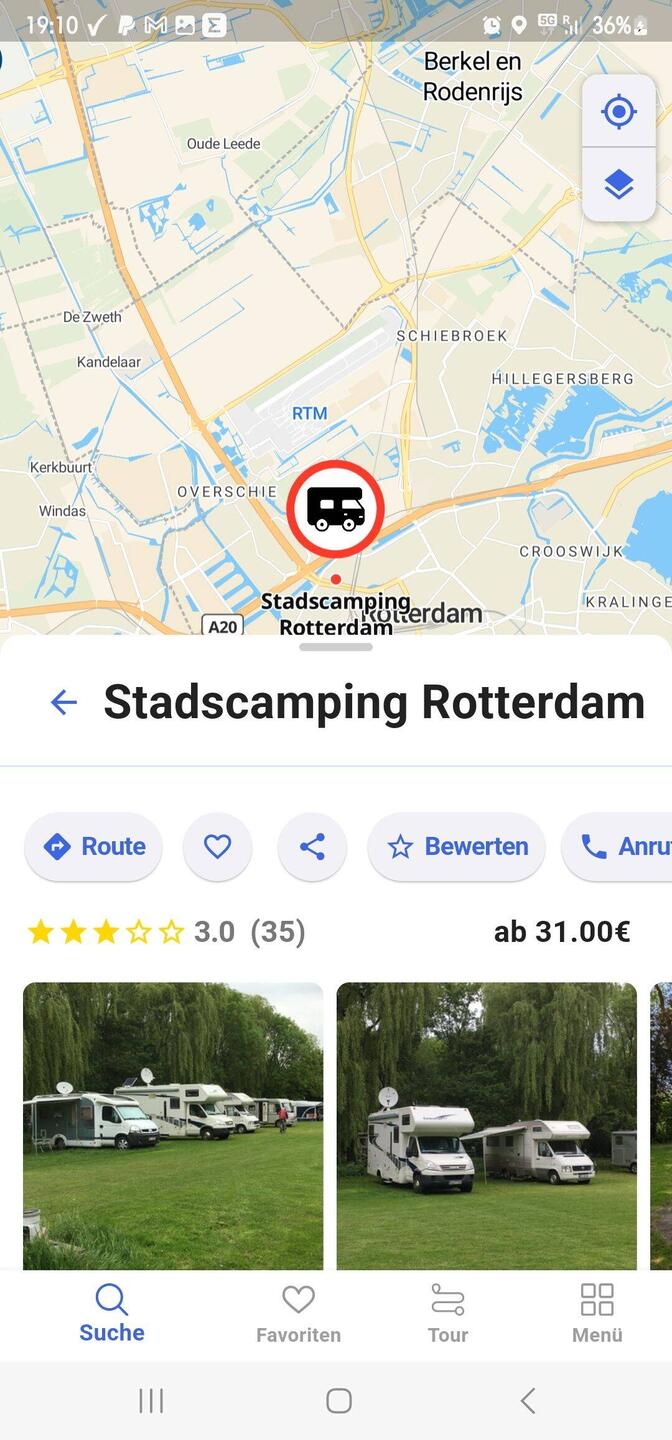
Task: Open the recent apps view
Action: (151, 1401)
